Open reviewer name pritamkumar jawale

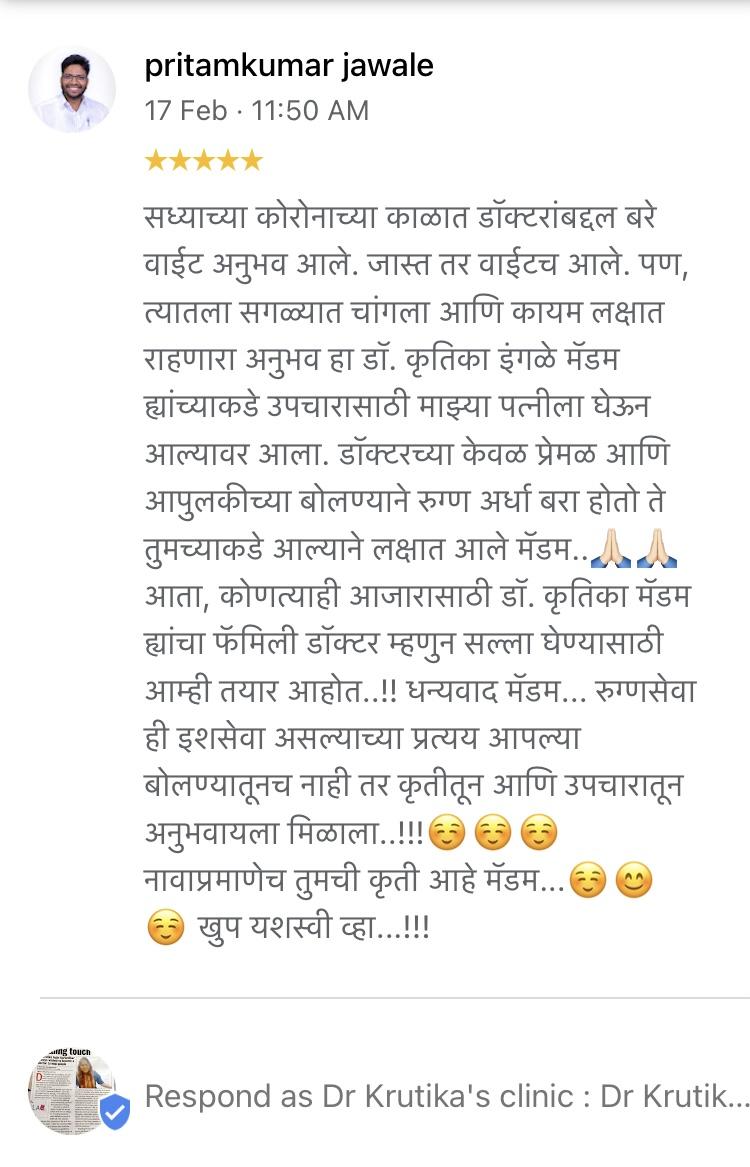(x=289, y=66)
